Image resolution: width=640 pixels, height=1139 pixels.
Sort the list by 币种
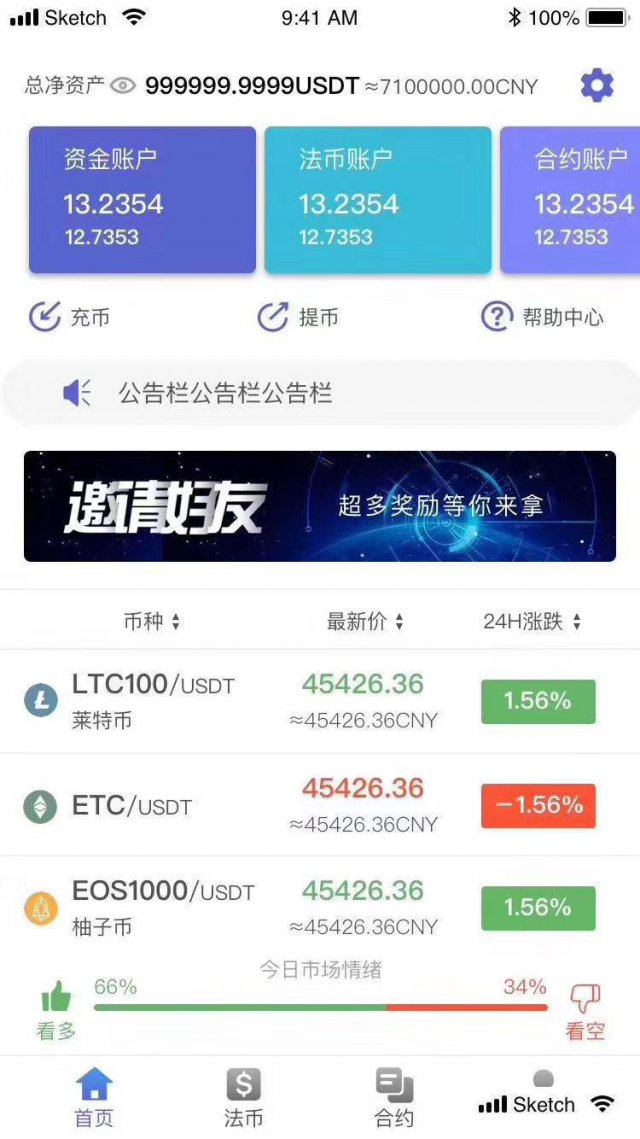tap(152, 621)
